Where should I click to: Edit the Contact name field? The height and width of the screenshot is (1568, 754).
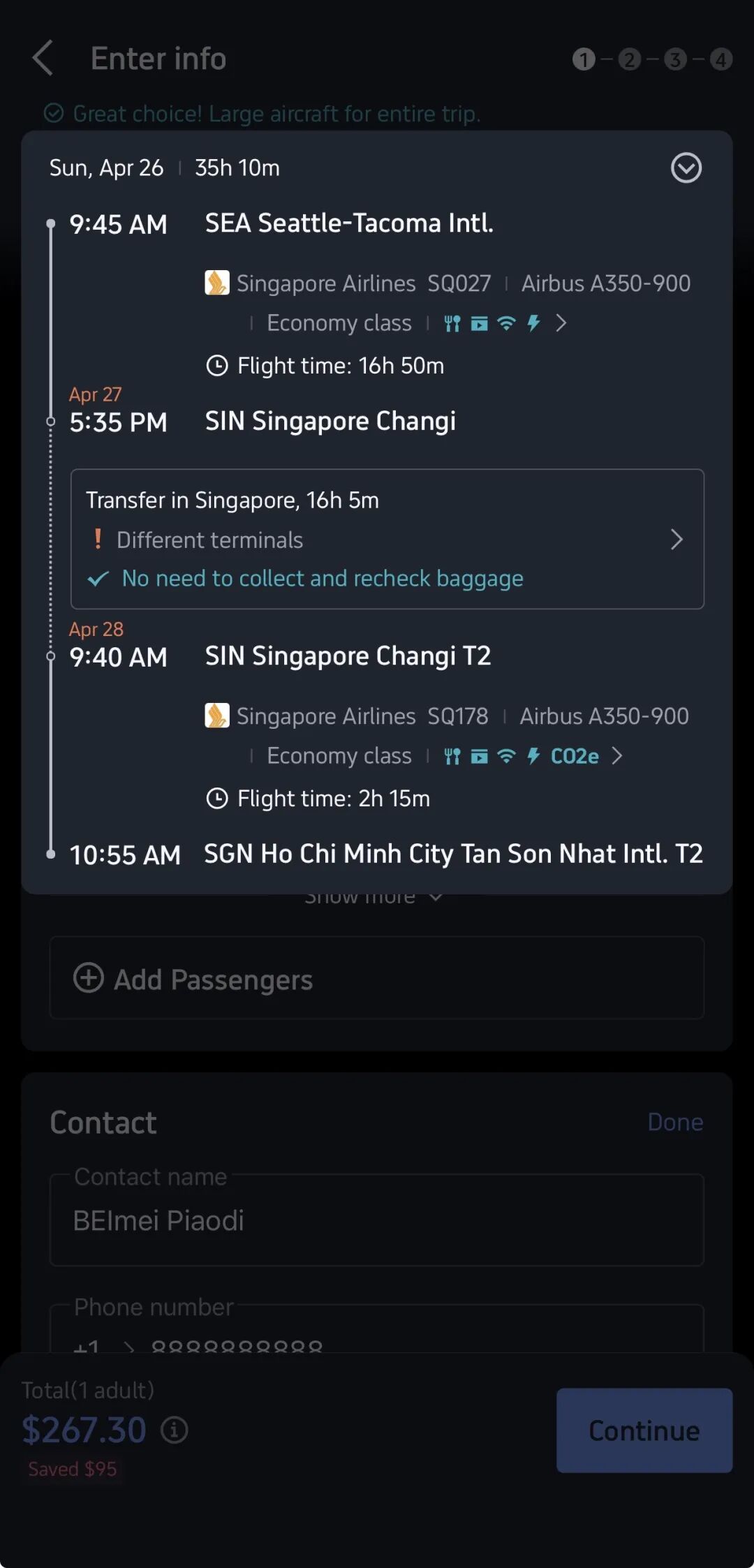coord(377,1221)
